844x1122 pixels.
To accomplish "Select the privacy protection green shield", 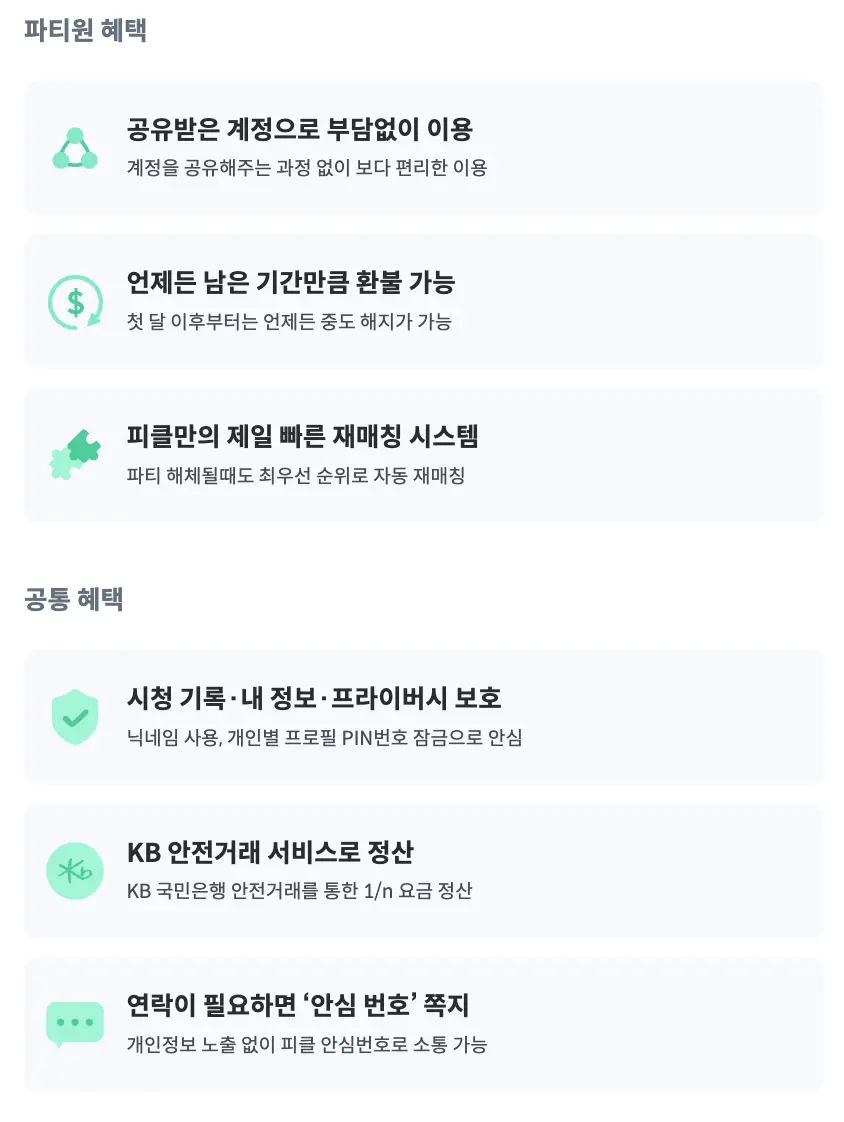I will [x=74, y=718].
